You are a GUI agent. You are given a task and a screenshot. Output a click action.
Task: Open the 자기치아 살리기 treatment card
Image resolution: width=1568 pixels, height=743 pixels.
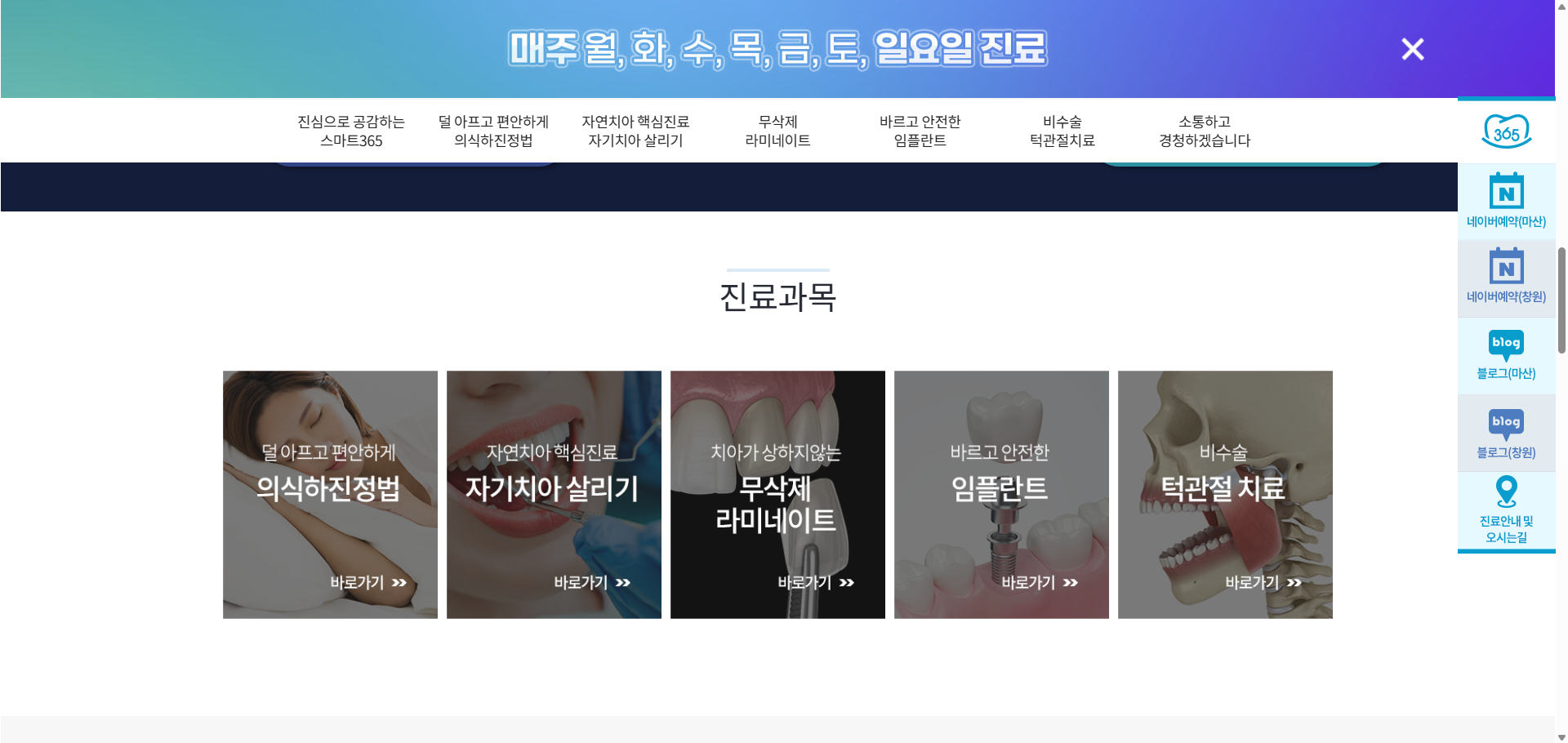pos(554,495)
